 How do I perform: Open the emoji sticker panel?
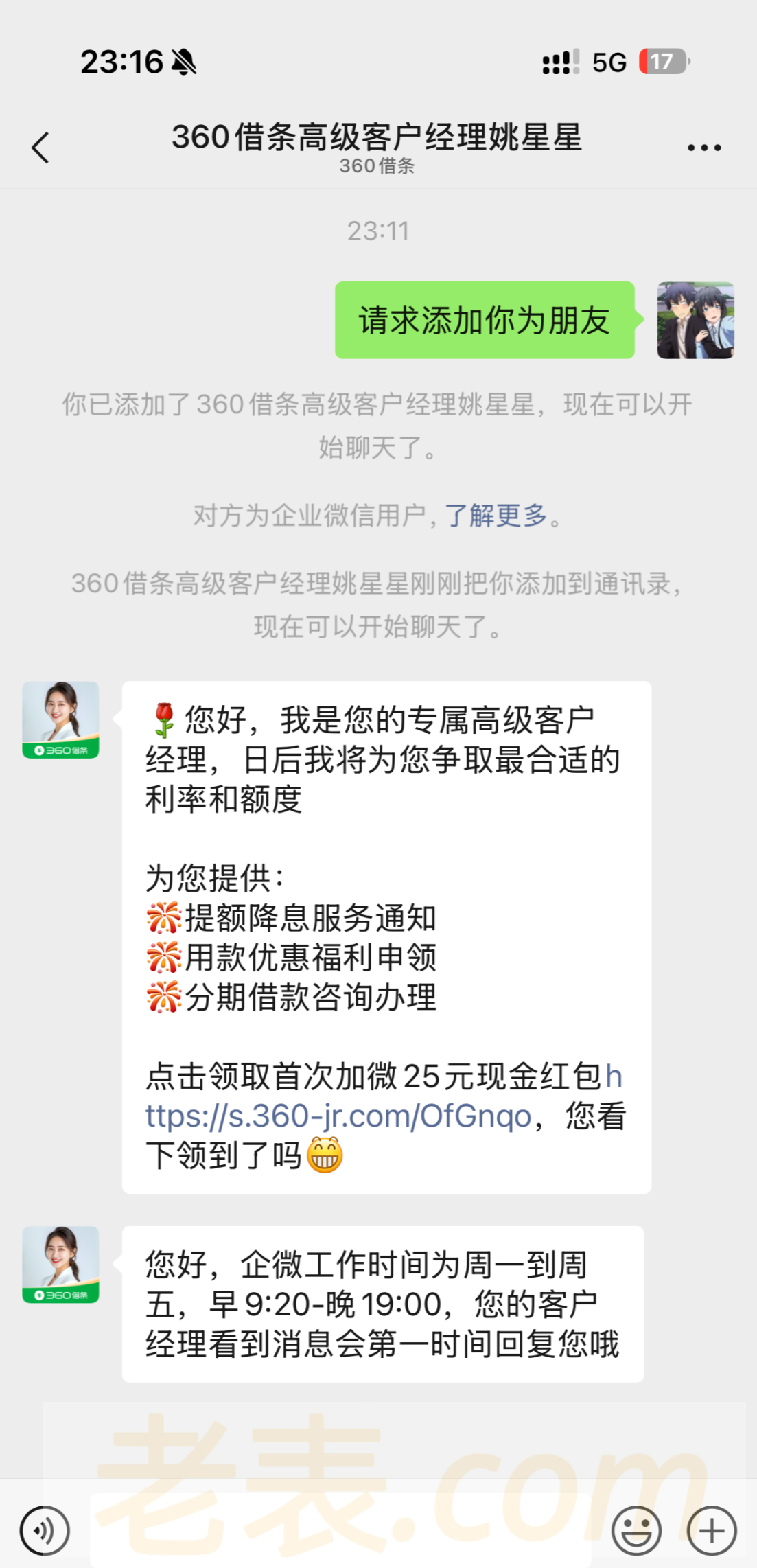pos(636,1530)
